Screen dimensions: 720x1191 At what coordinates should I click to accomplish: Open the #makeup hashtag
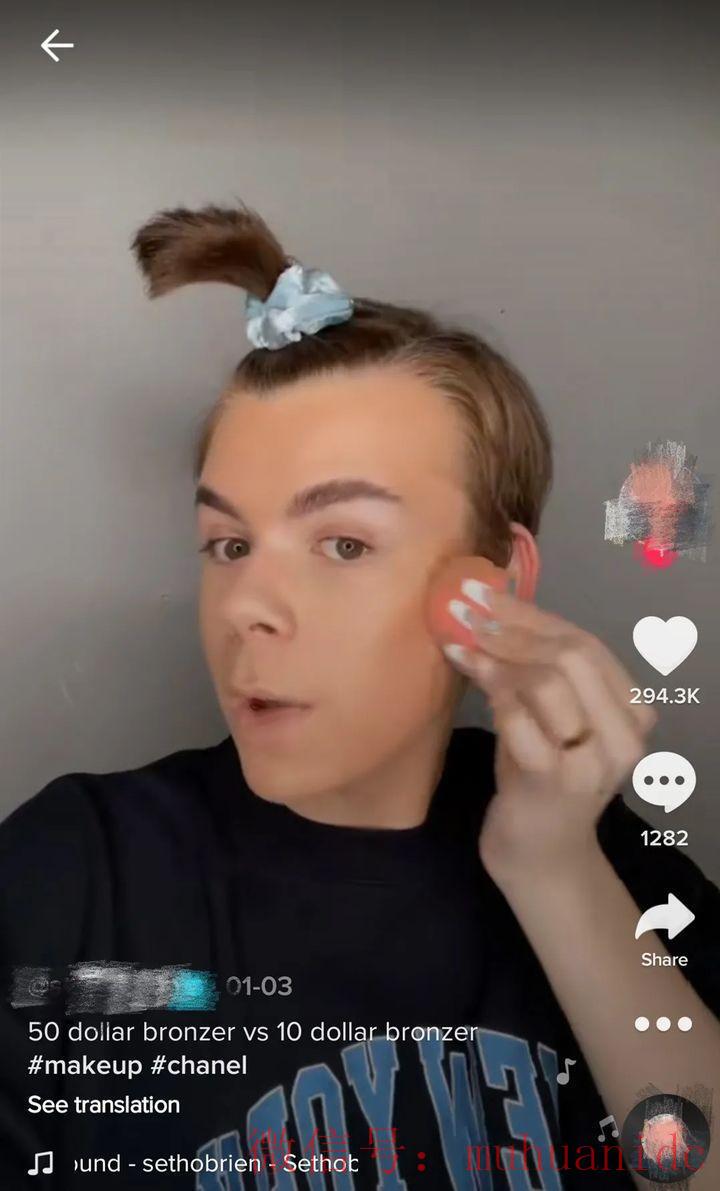(85, 1066)
